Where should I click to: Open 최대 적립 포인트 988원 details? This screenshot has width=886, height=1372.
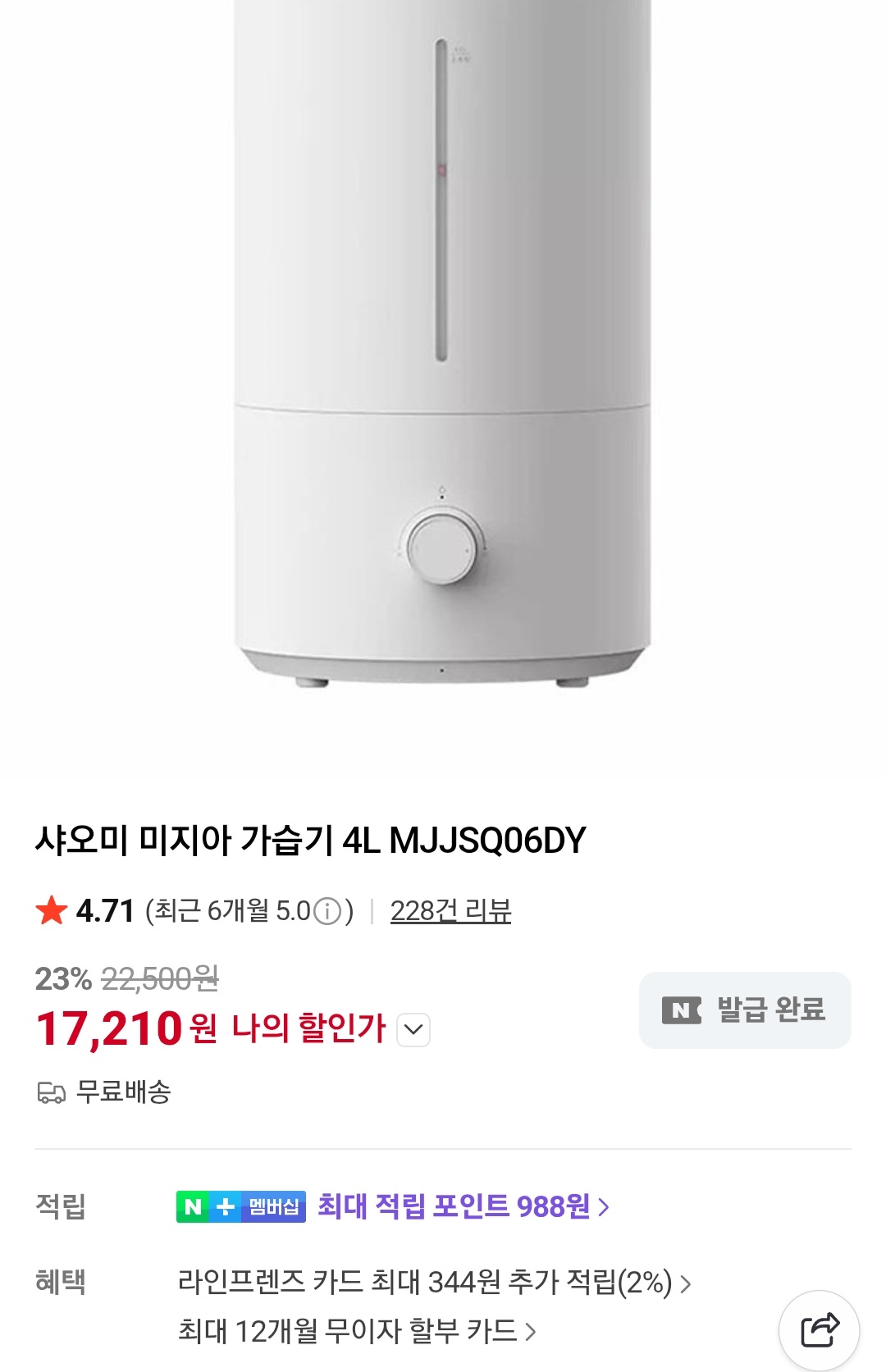(x=464, y=1206)
